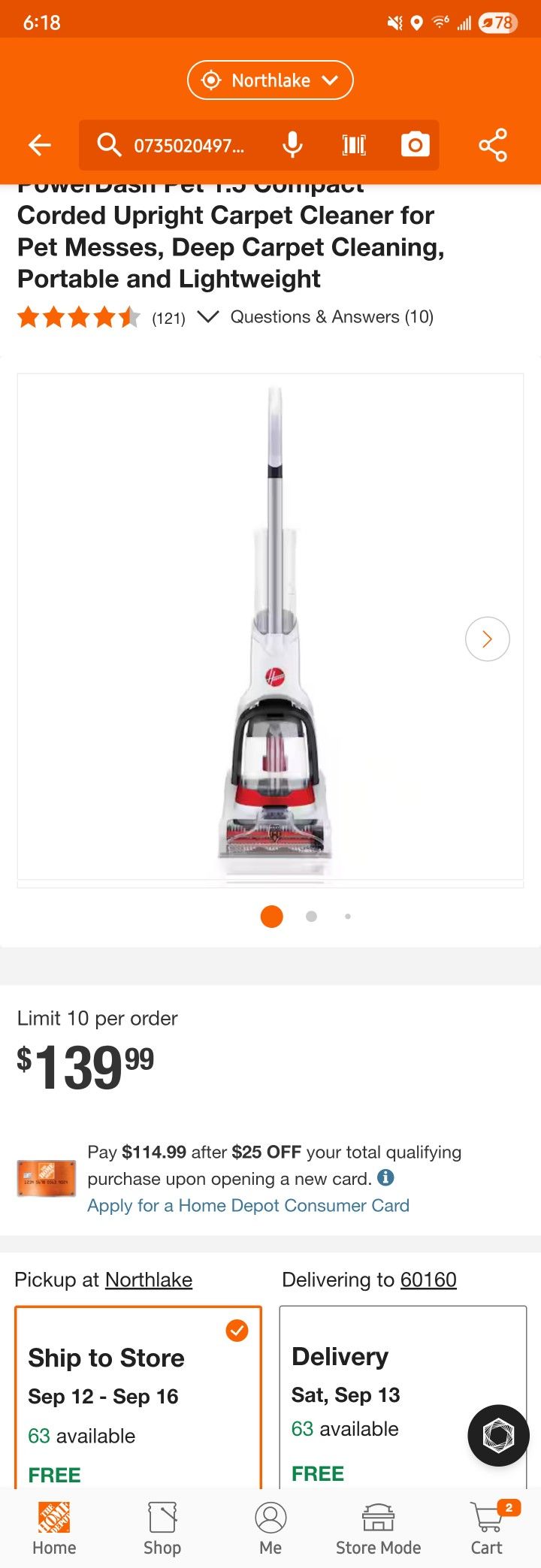
Task: Change the pickup store Northlake
Action: 149,1279
